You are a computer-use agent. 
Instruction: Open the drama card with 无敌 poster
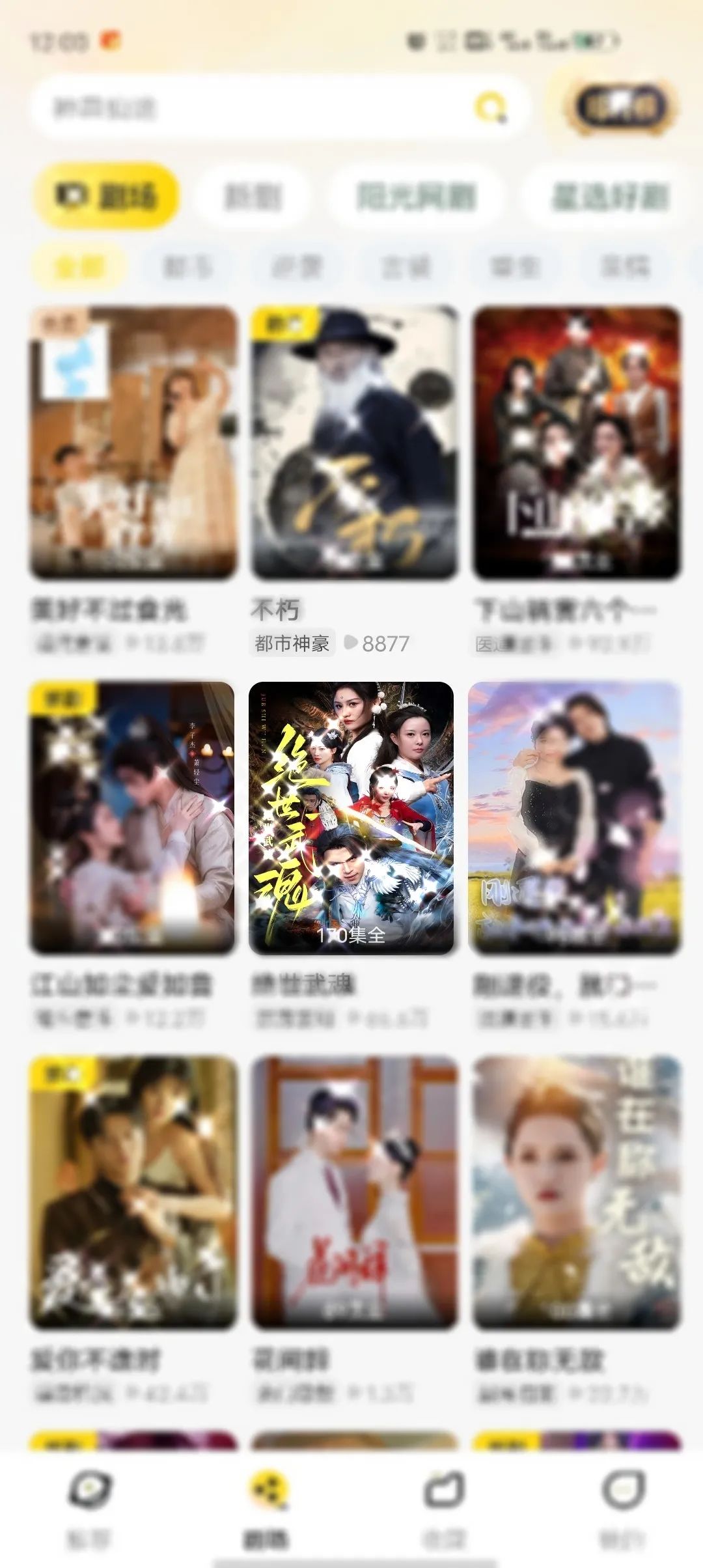[x=577, y=1193]
